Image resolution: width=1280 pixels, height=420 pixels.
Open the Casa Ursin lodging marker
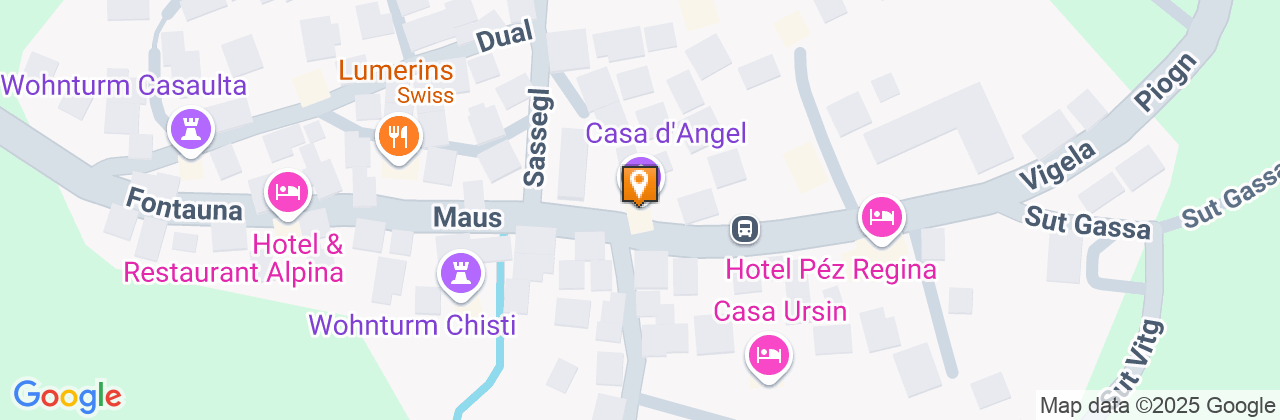point(768,355)
